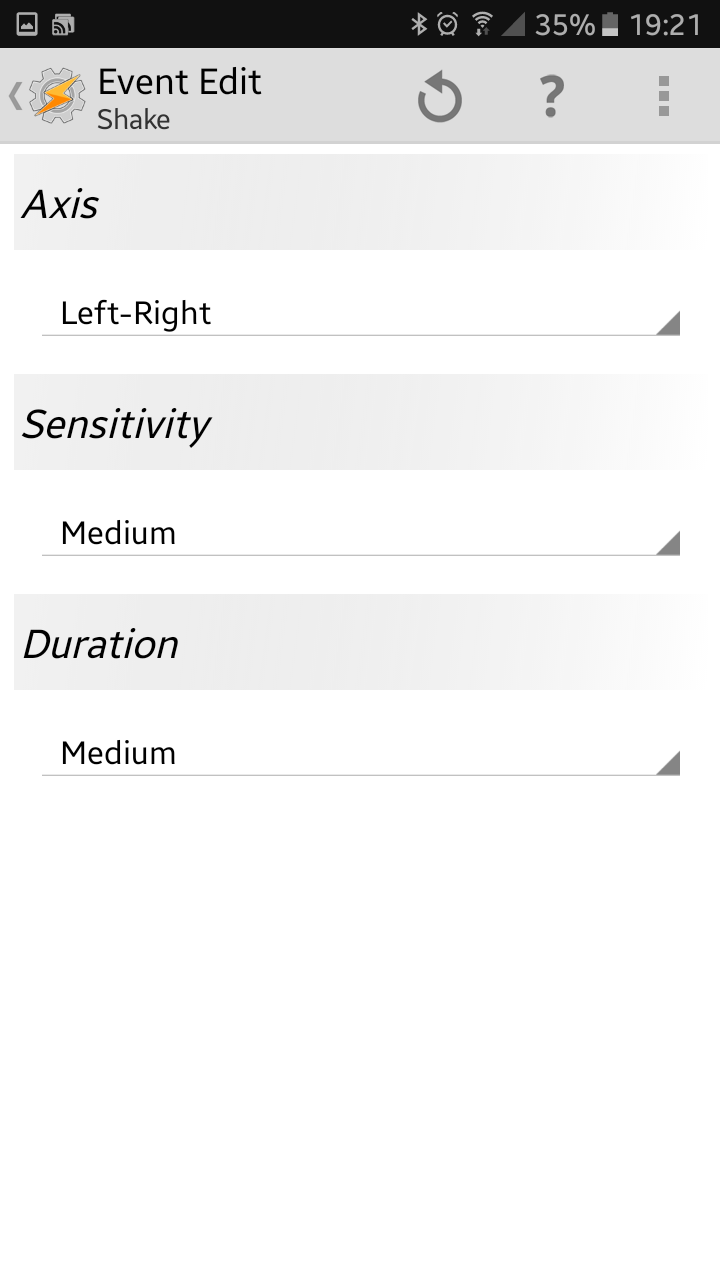Tap the revert/undo arrow icon
Image resolution: width=720 pixels, height=1280 pixels.
pyautogui.click(x=440, y=97)
